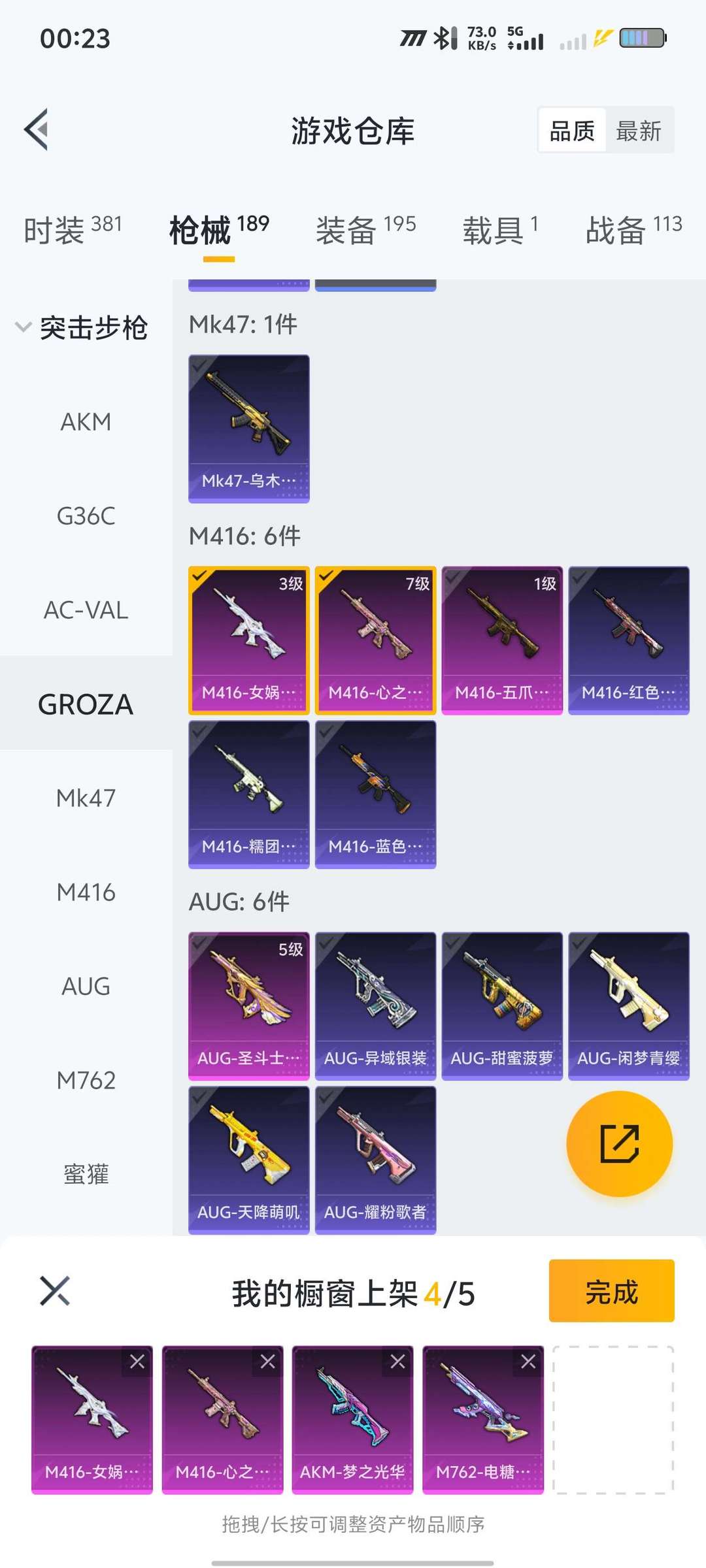This screenshot has height=1568, width=706.
Task: Jump to M762 in the side list
Action: (86, 1081)
